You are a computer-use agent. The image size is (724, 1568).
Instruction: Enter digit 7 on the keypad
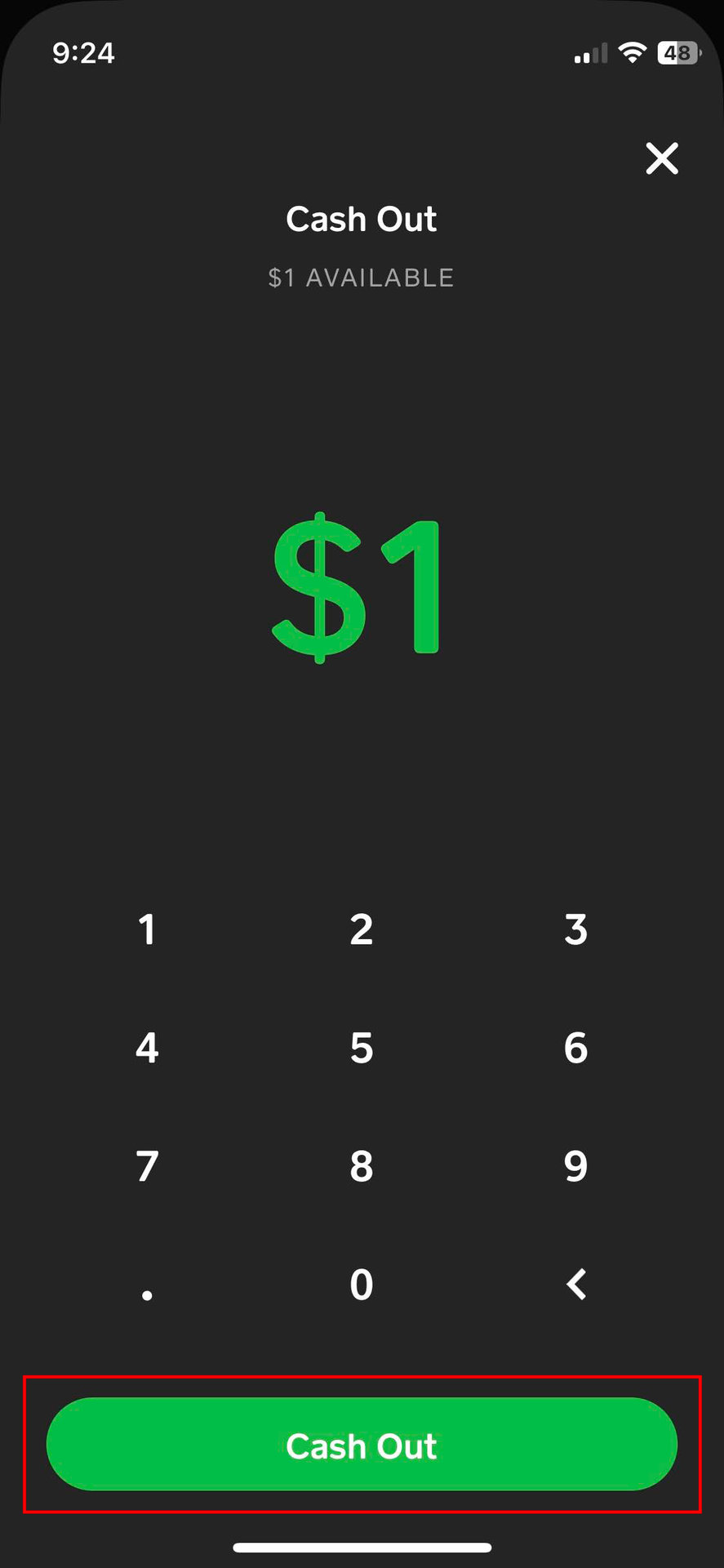(147, 1166)
